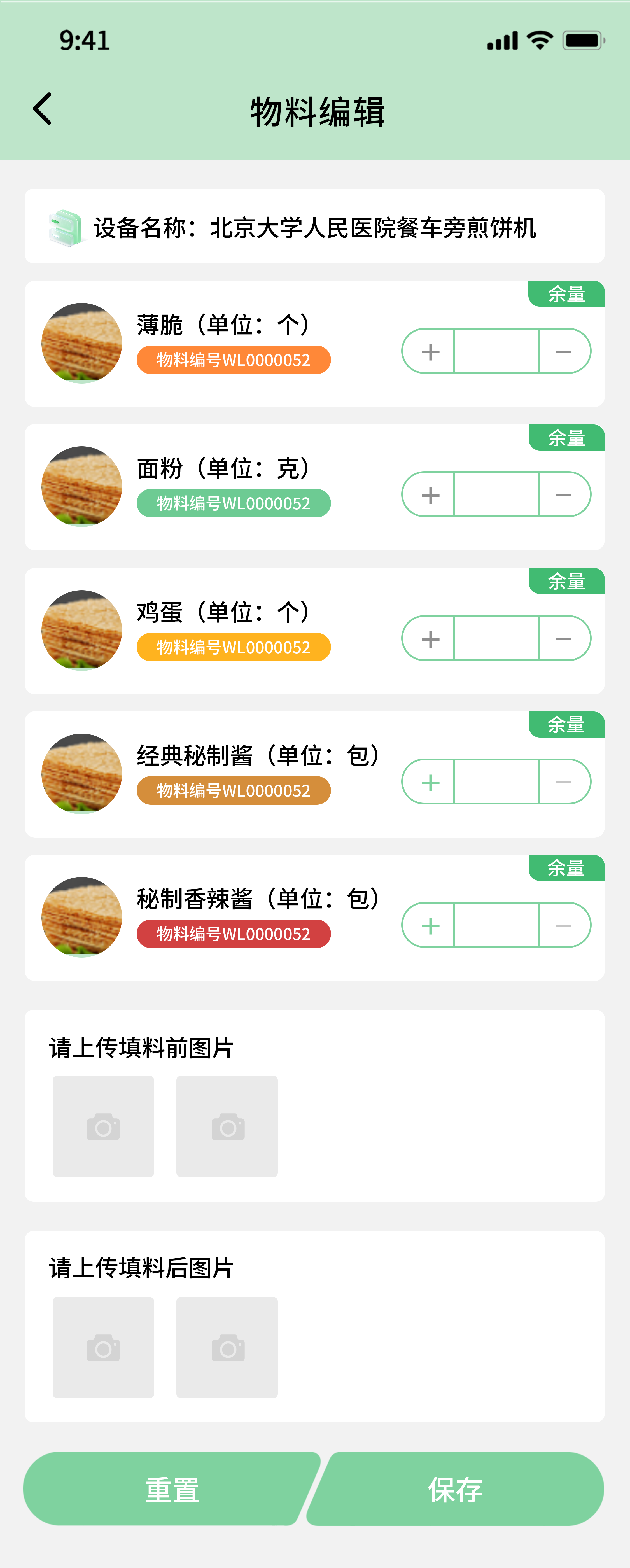This screenshot has height=1568, width=630.
Task: Tap the plus button for 面粉
Action: [430, 495]
